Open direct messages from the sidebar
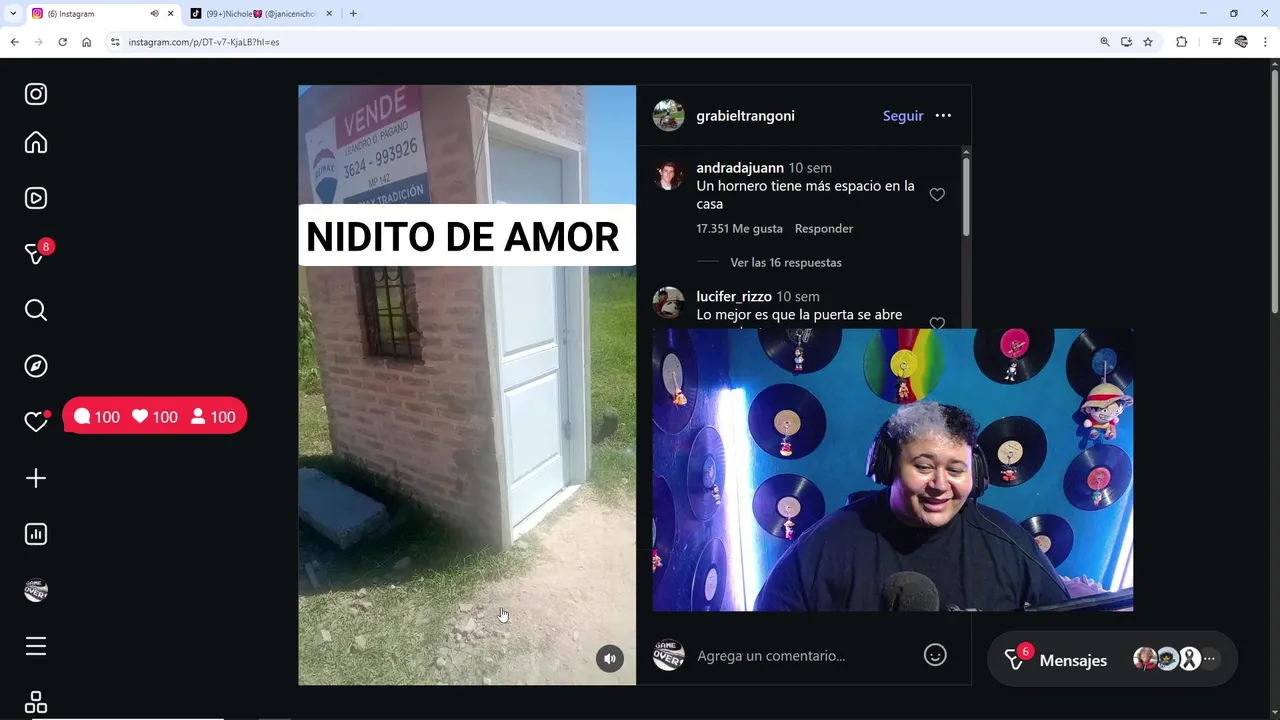The height and width of the screenshot is (720, 1280). click(x=36, y=254)
